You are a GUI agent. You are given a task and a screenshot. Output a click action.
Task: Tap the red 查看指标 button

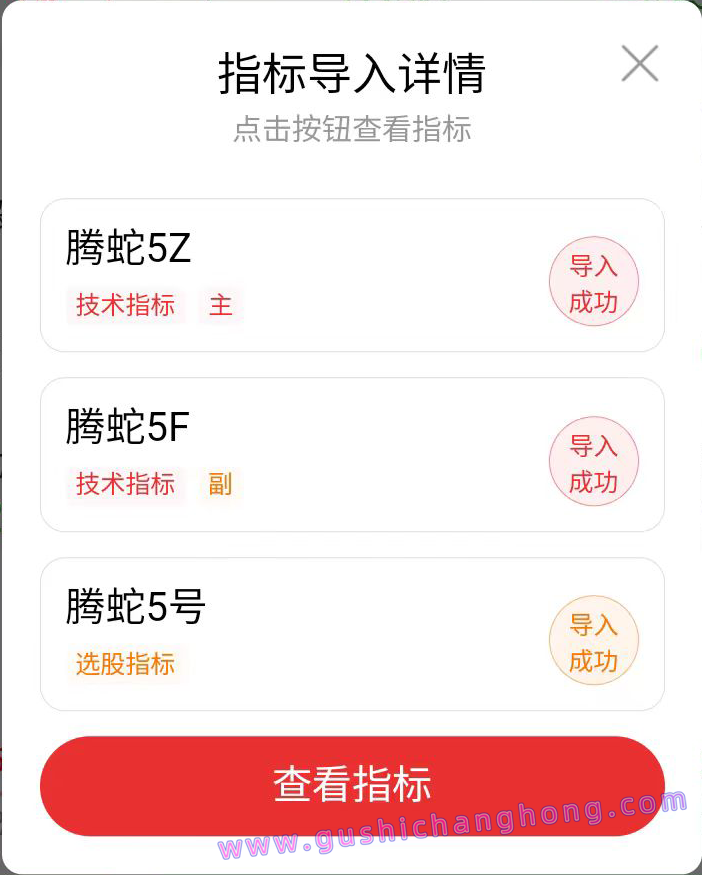(x=352, y=785)
